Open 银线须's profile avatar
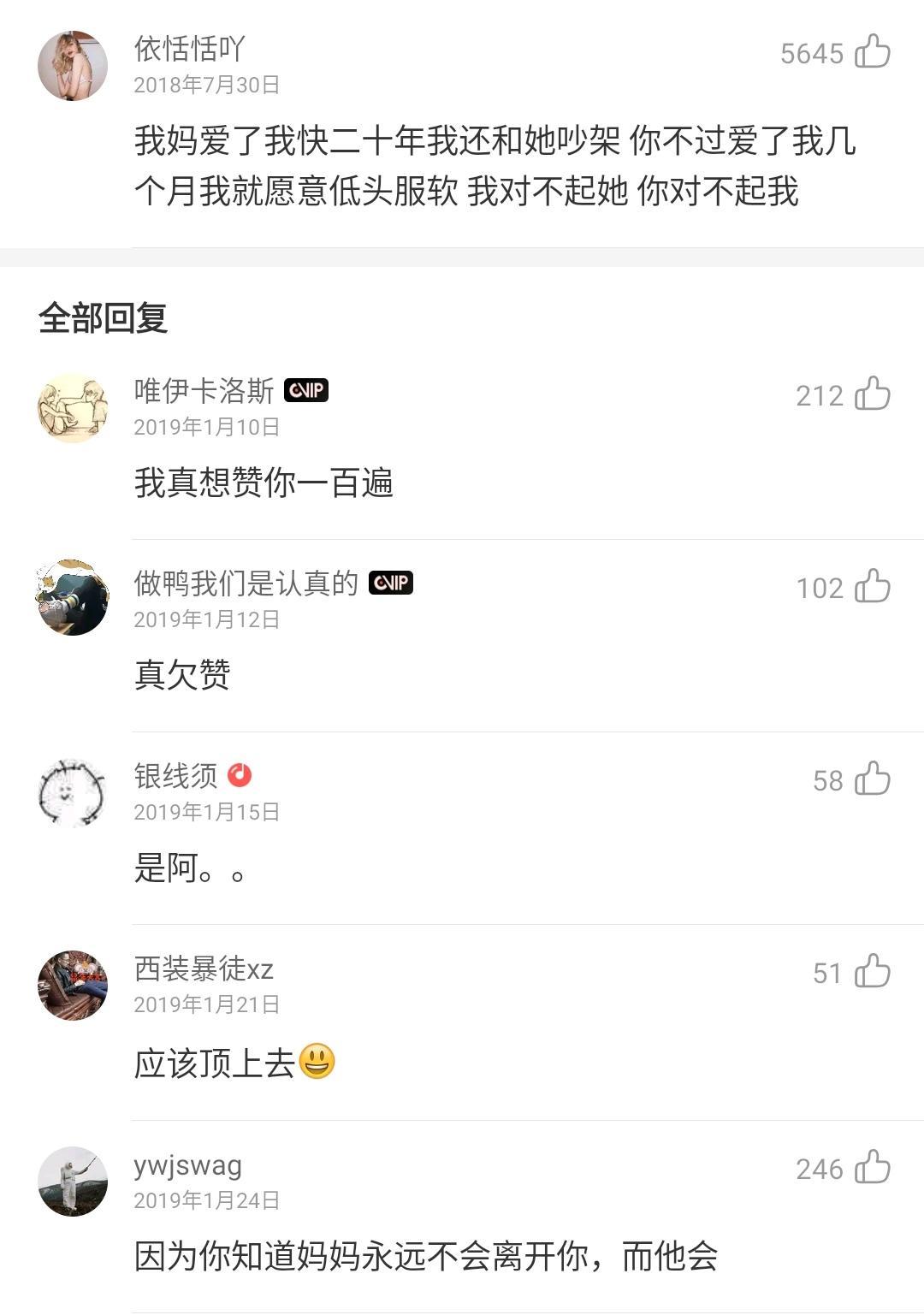The width and height of the screenshot is (924, 1315). pos(73,792)
